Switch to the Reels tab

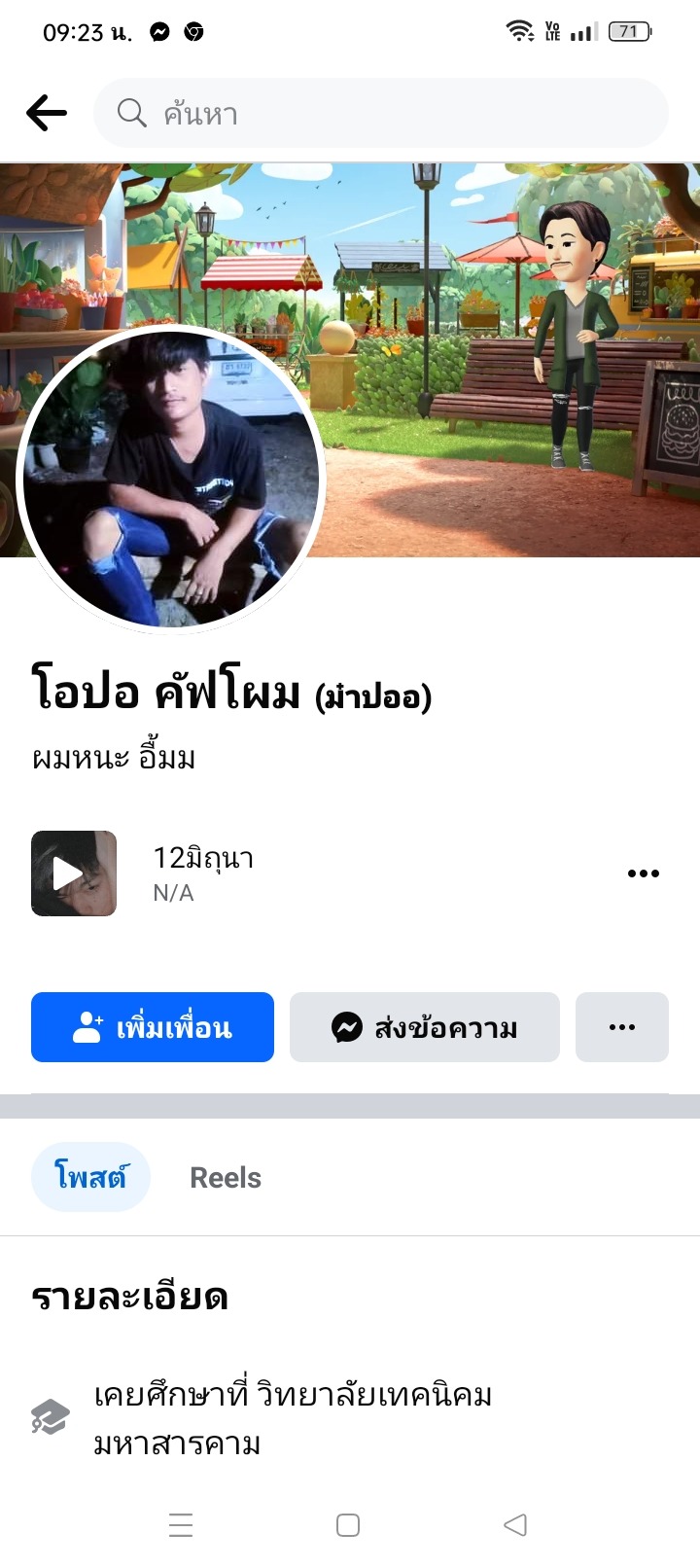(x=226, y=1177)
